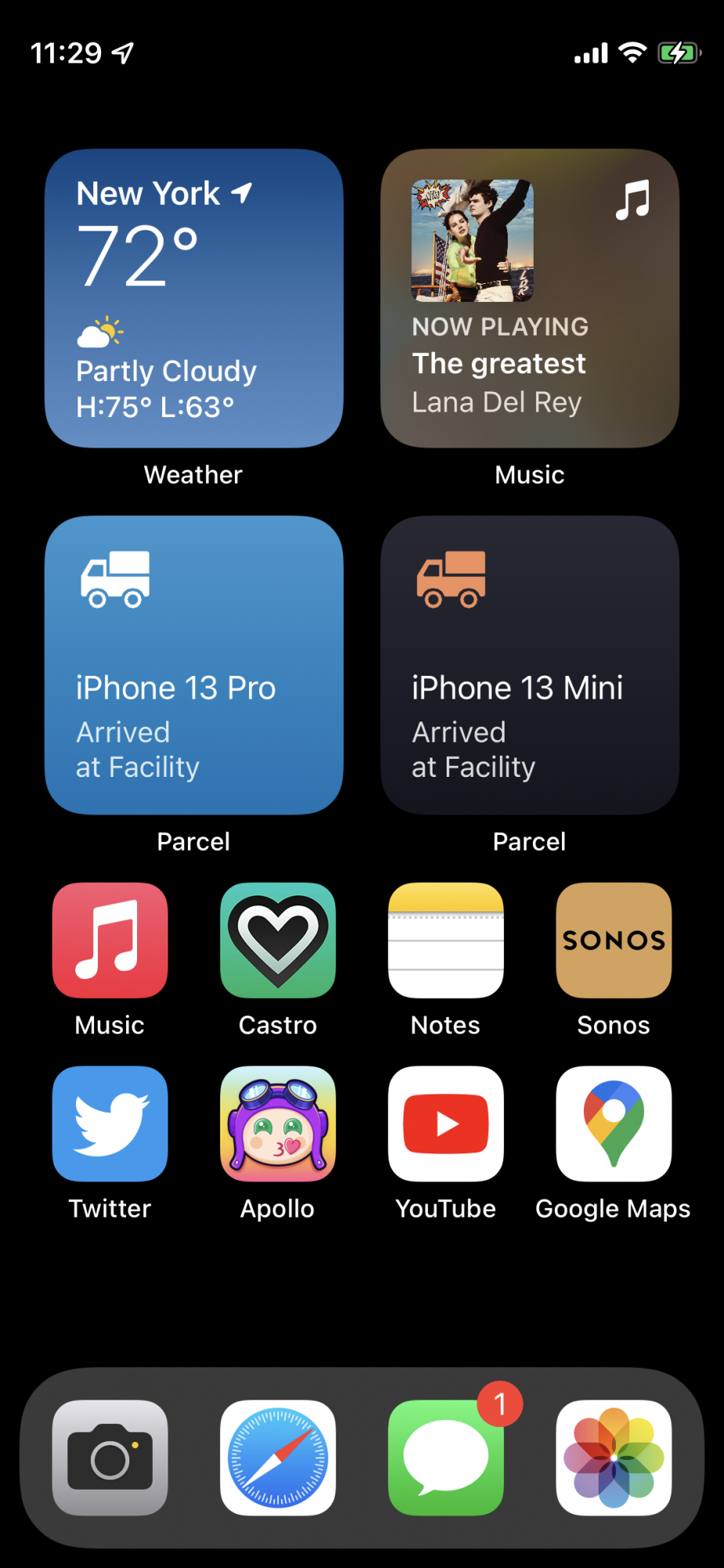Open the Notes app
This screenshot has height=1568, width=724.
tap(446, 940)
